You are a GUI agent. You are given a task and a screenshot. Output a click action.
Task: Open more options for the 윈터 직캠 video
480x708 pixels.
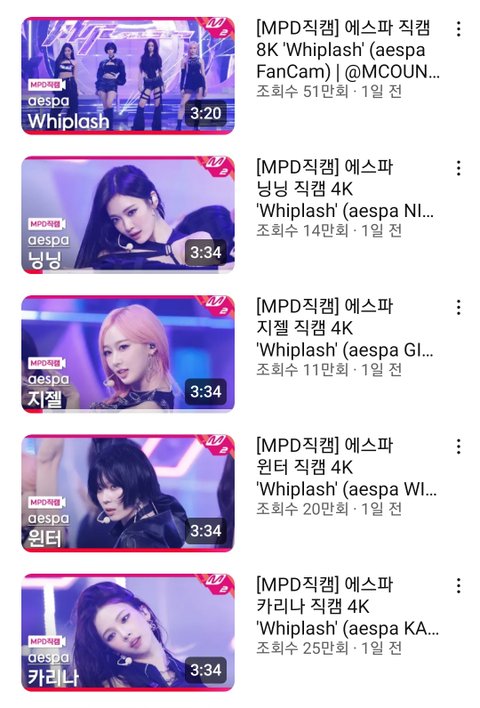click(x=458, y=446)
